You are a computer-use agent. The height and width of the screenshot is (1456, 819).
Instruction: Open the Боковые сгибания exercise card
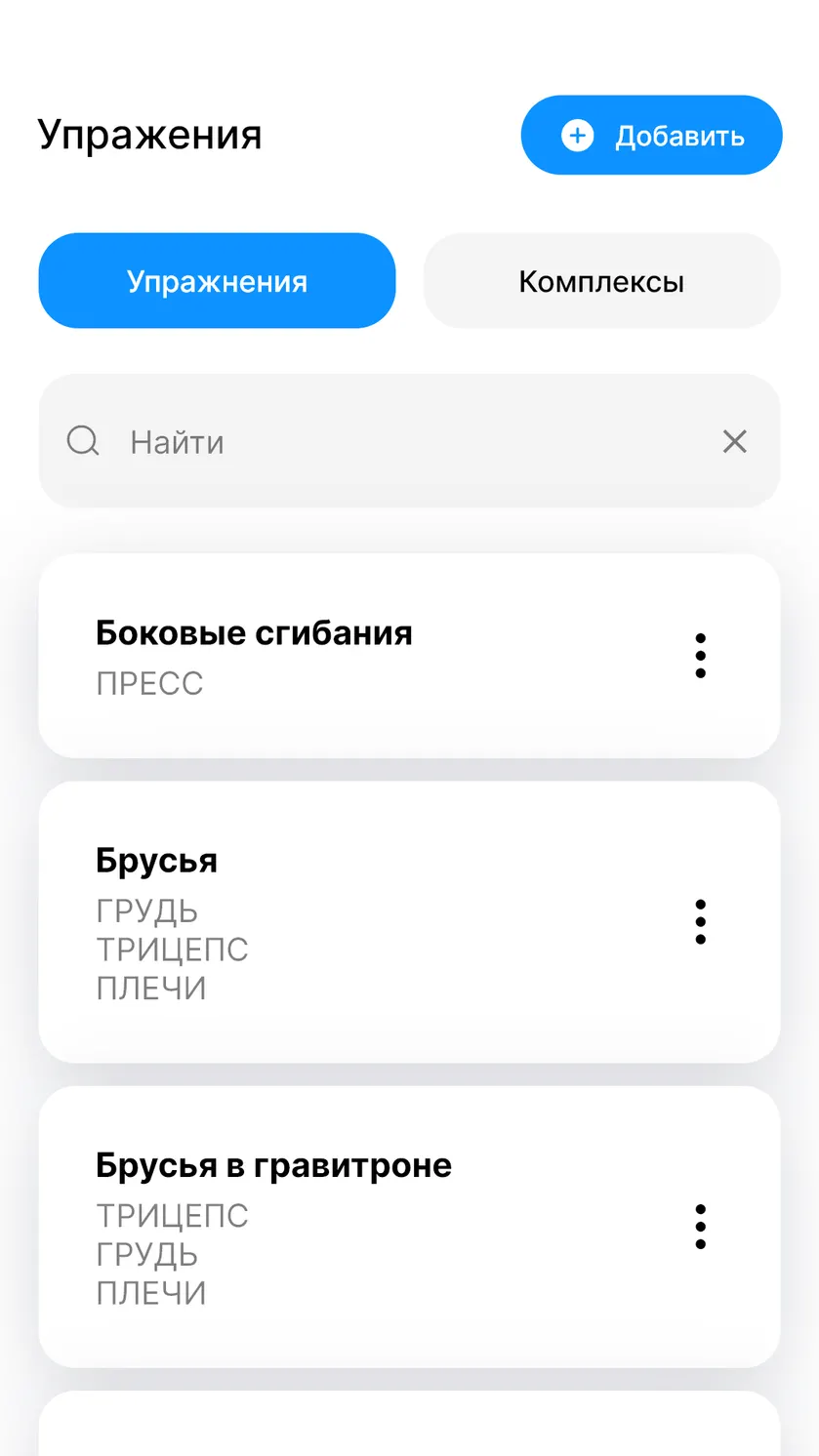pos(409,656)
